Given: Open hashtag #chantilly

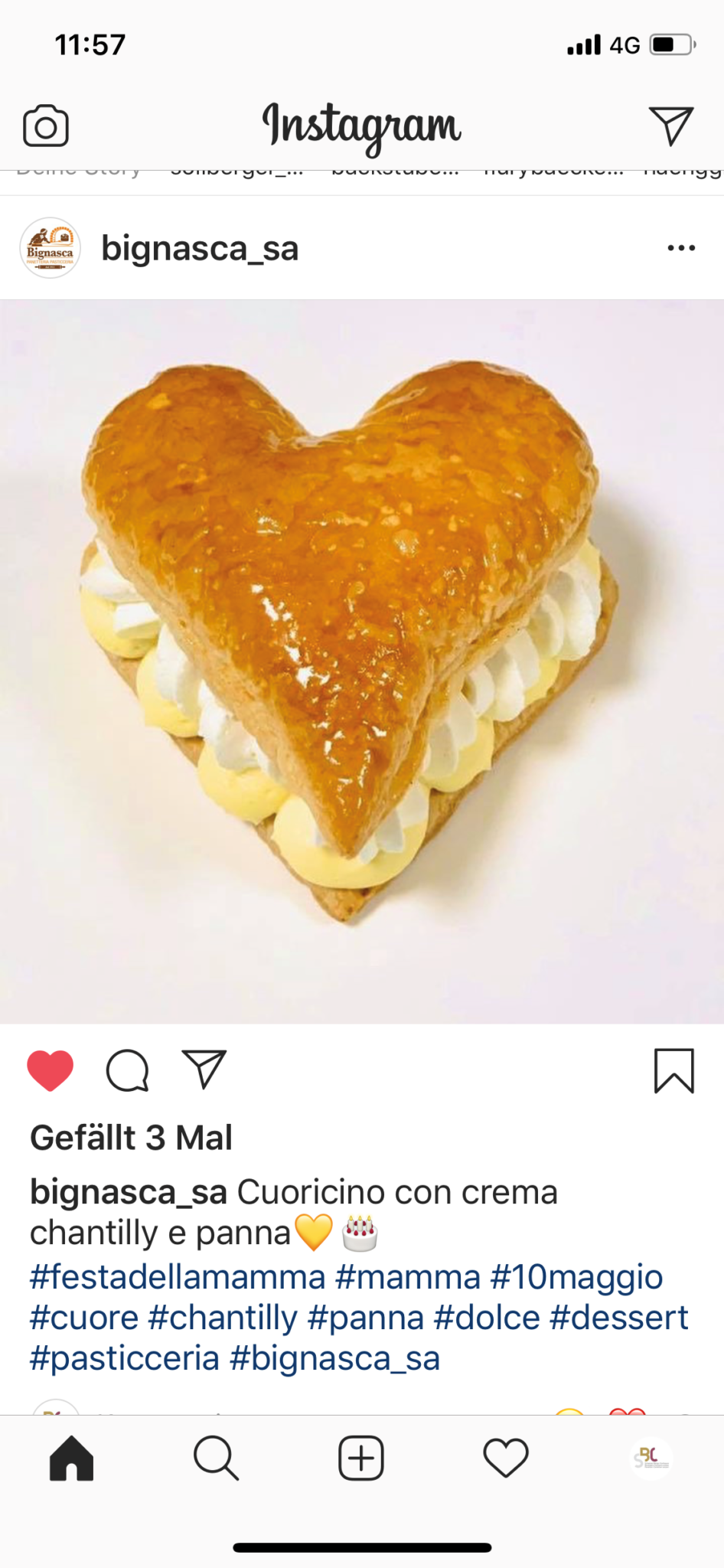Looking at the screenshot, I should tap(223, 1318).
